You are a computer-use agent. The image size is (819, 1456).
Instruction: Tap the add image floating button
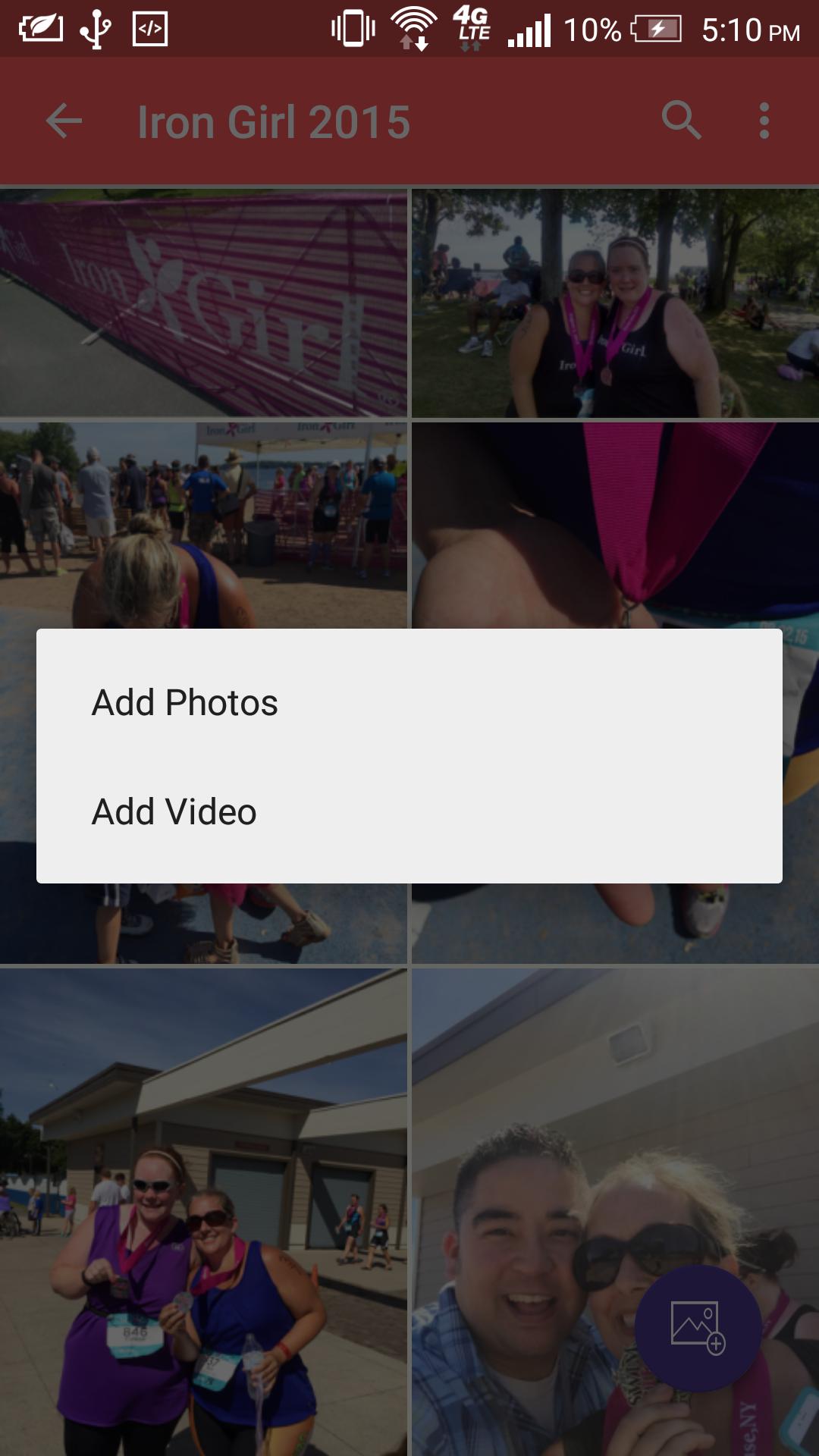(x=698, y=1328)
